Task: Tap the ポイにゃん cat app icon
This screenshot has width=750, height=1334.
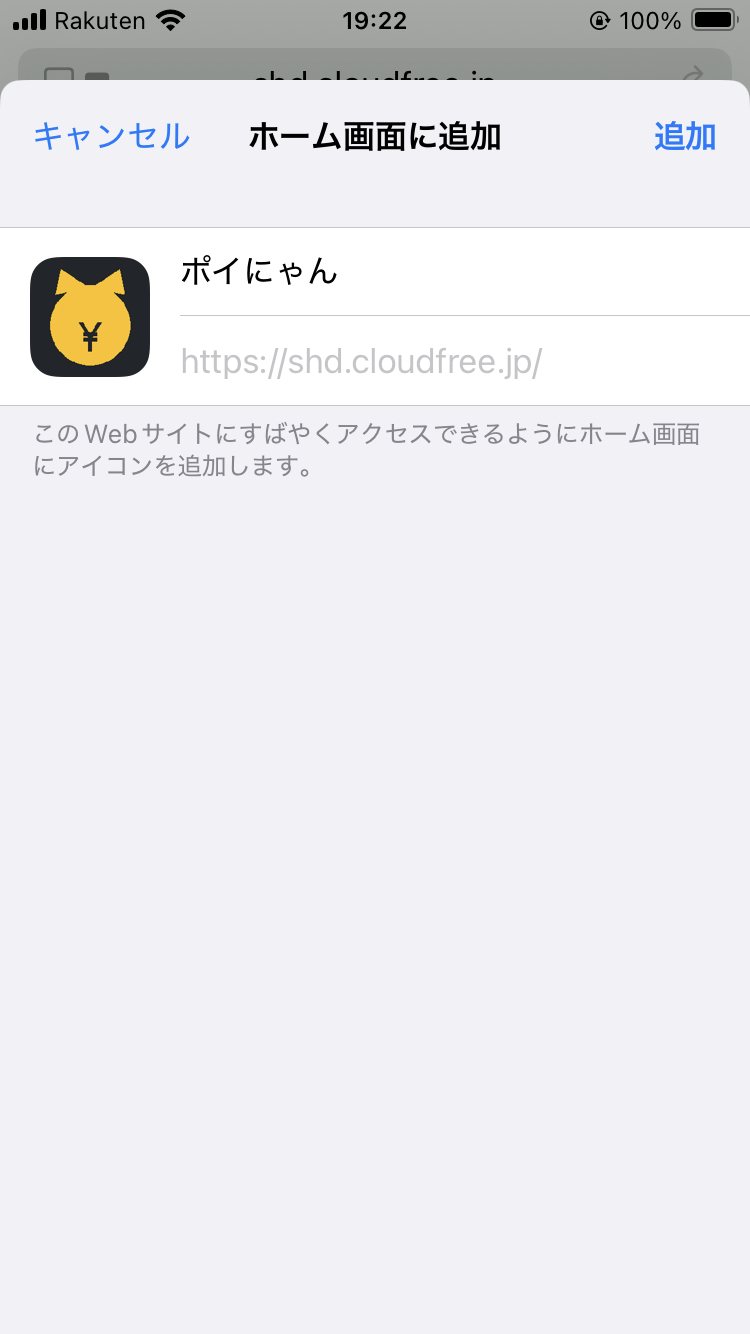Action: pos(90,317)
